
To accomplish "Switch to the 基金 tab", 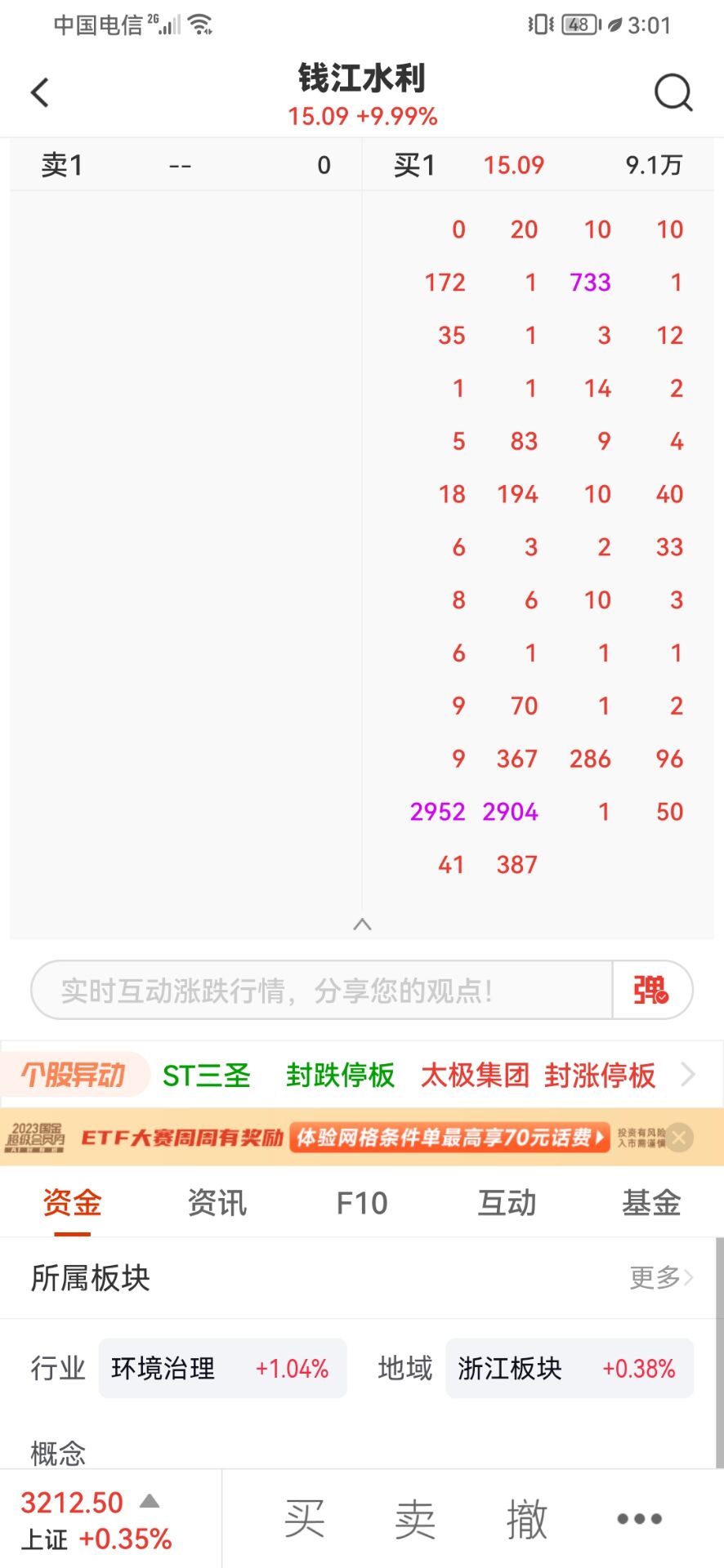I will [651, 1202].
